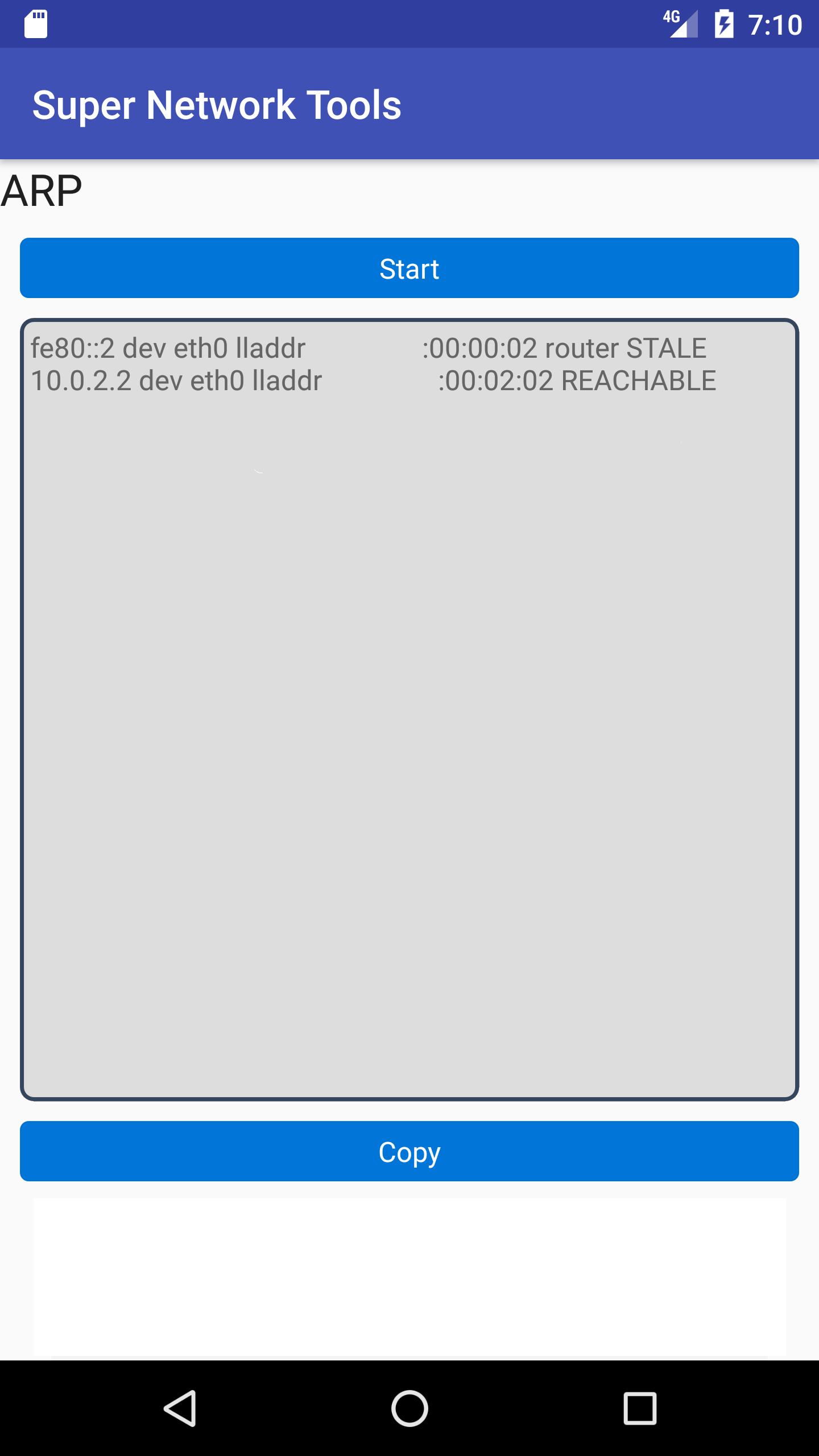The width and height of the screenshot is (819, 1456).
Task: Copy the ARP results
Action: click(409, 1151)
